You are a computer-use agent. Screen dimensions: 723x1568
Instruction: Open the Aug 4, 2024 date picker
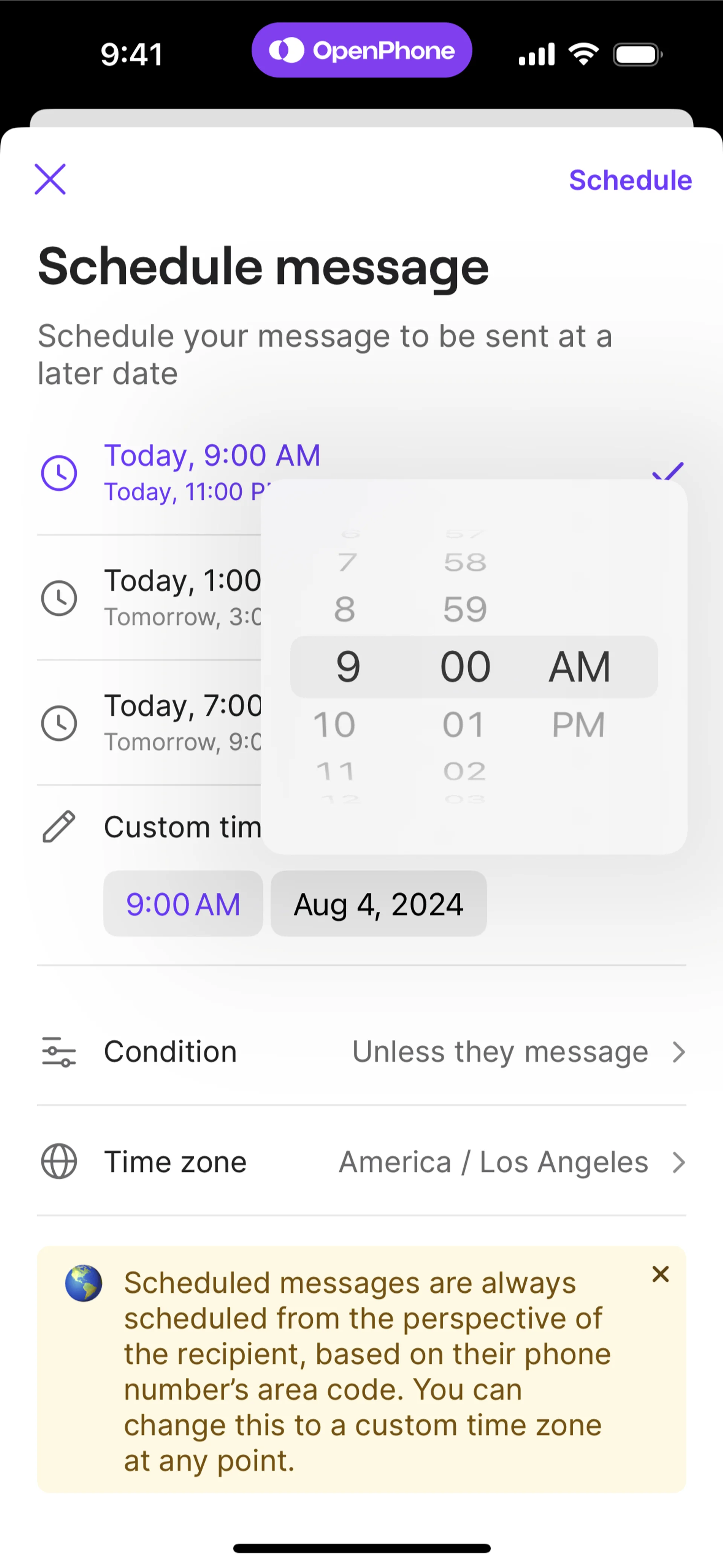tap(378, 904)
